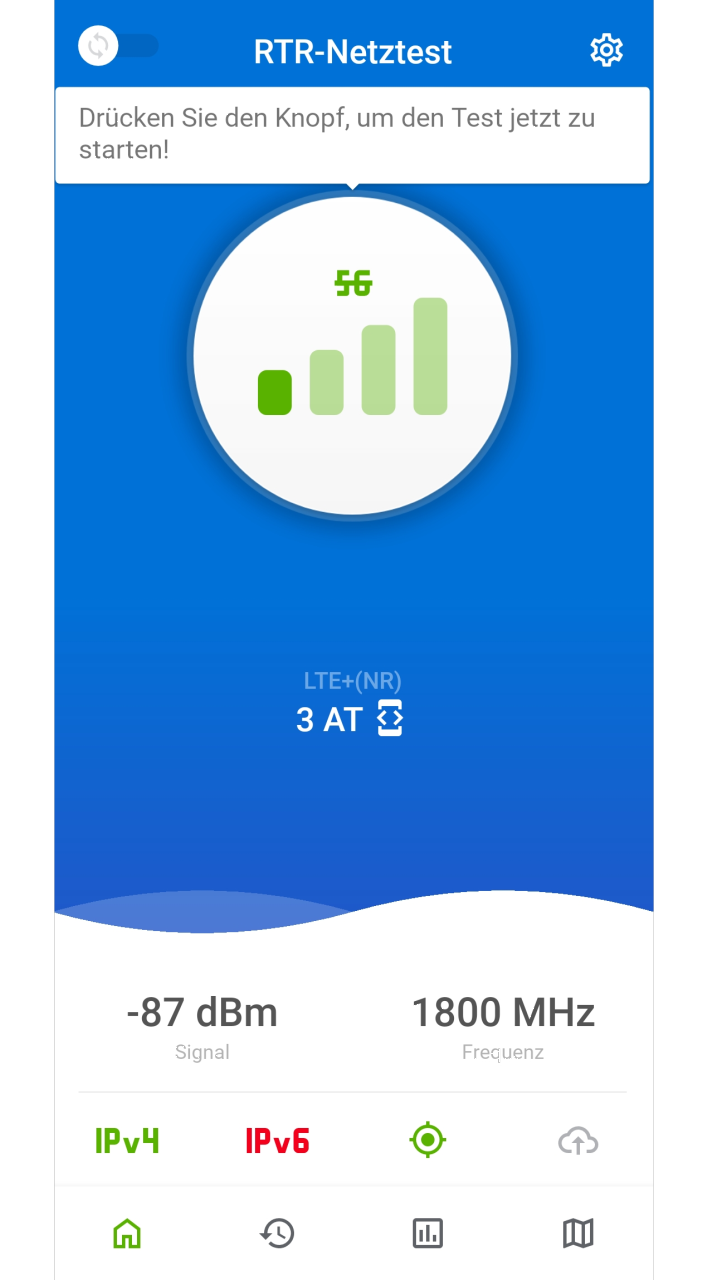720x1280 pixels.
Task: Open the settings gear
Action: (606, 50)
